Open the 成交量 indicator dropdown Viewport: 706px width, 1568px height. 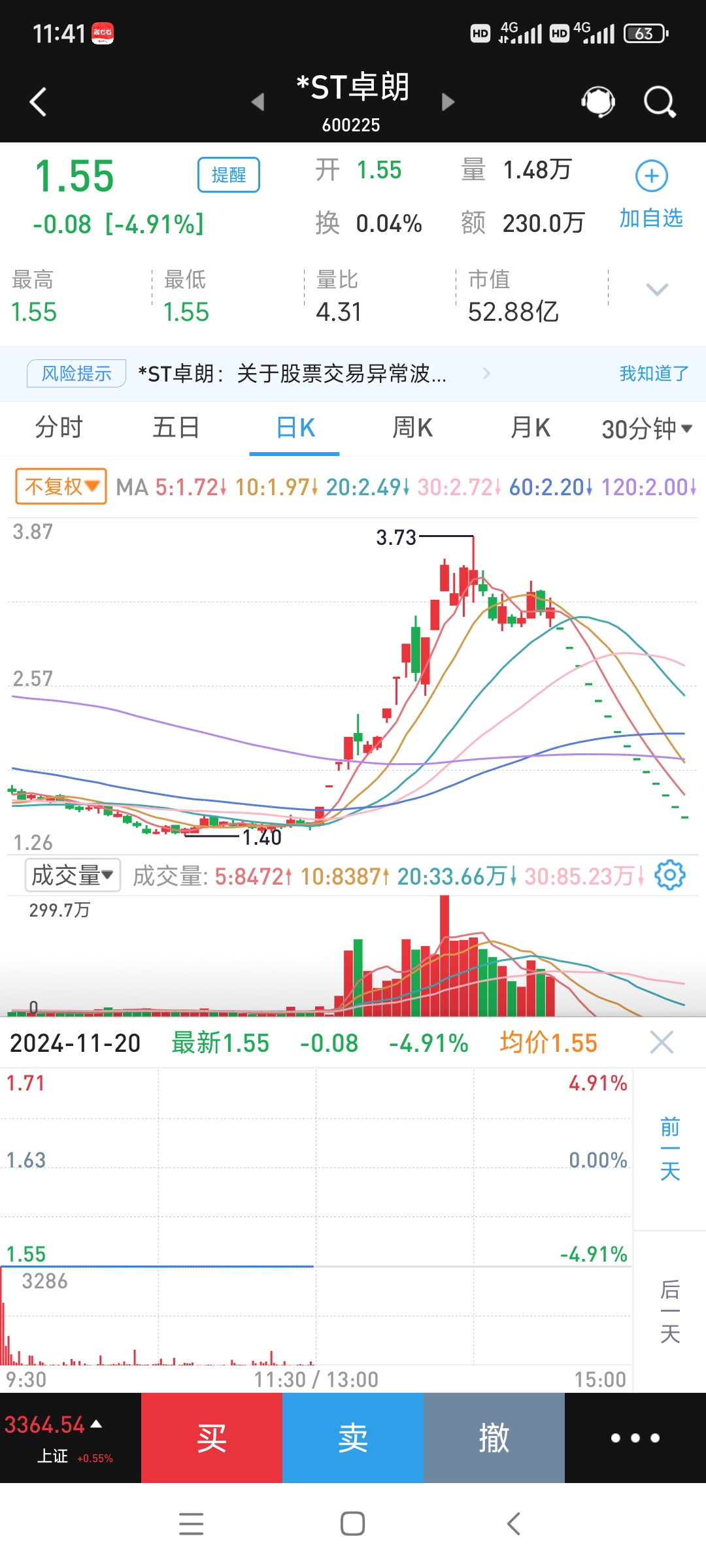73,875
